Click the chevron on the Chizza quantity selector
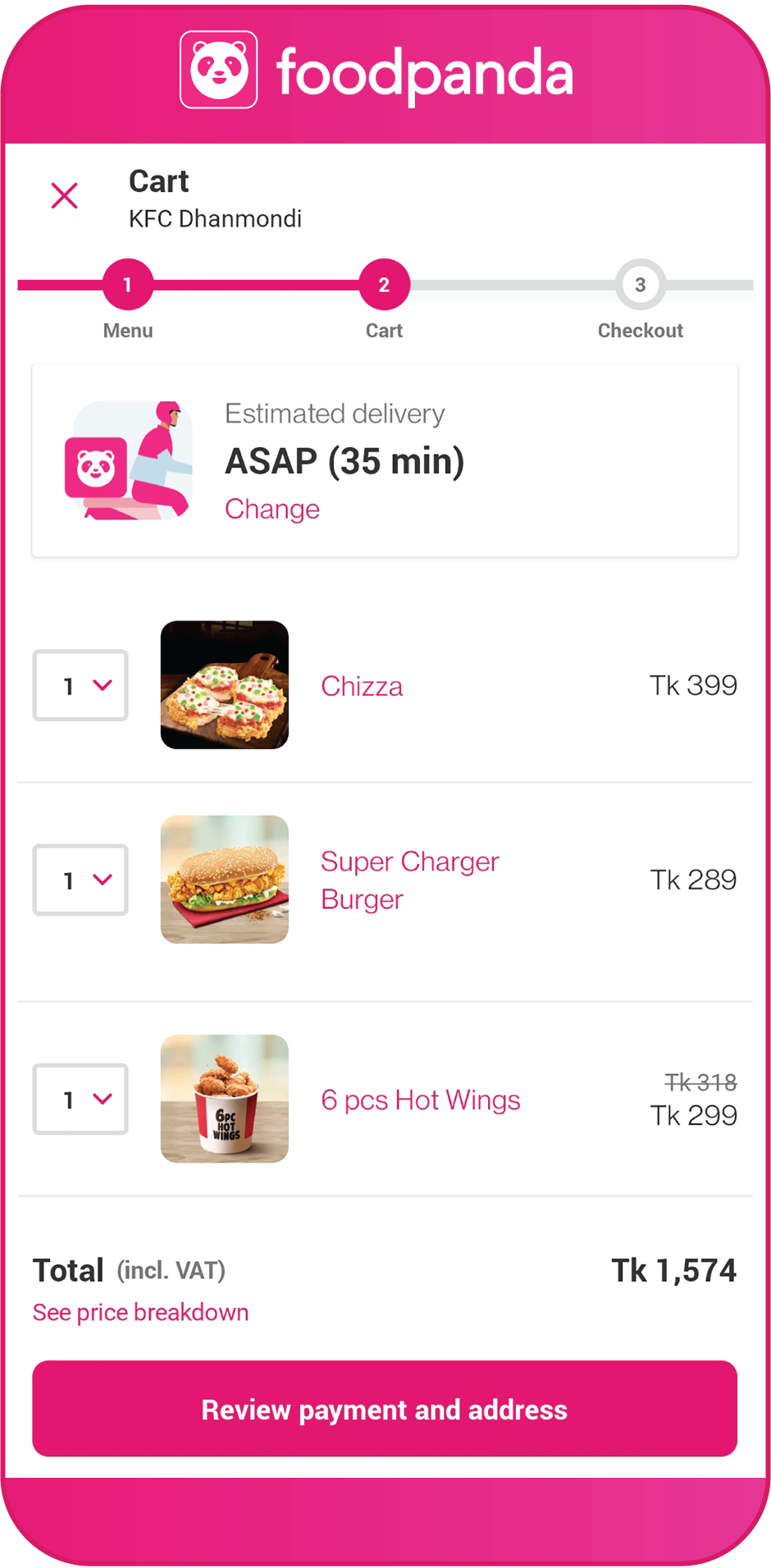 (x=101, y=686)
